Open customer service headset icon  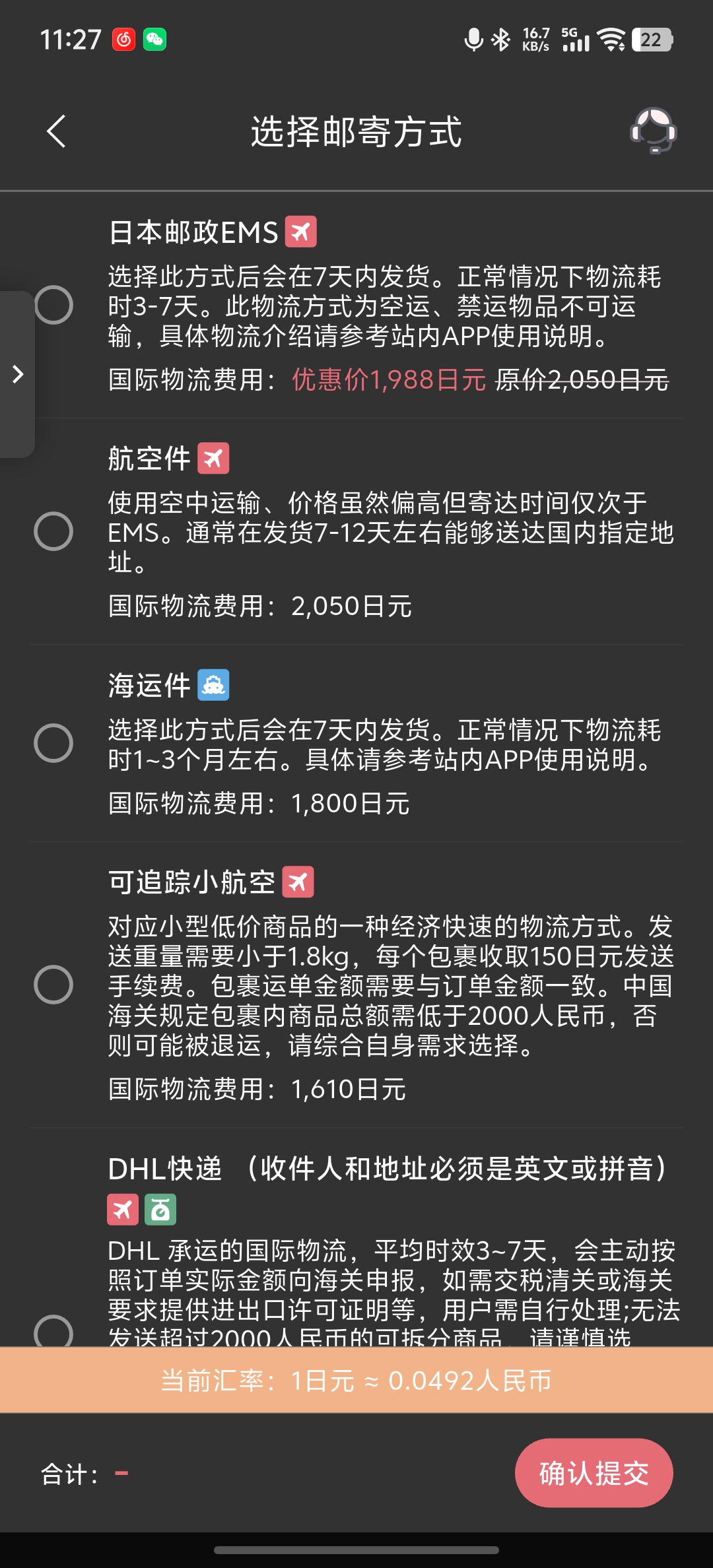(x=653, y=131)
